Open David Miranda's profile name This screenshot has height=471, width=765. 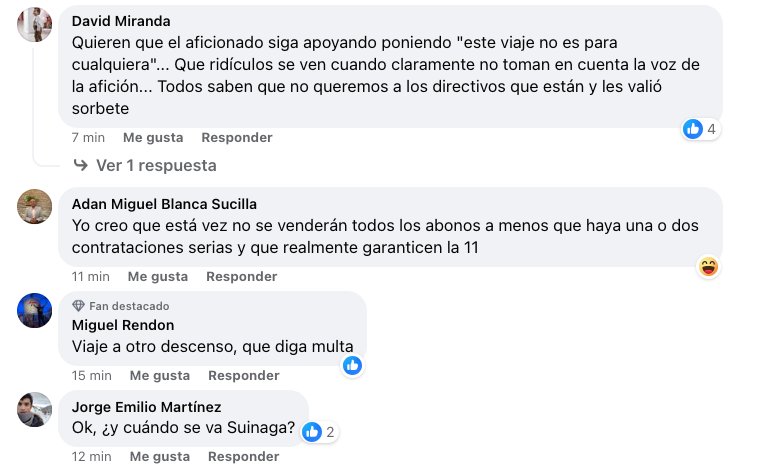tap(121, 20)
